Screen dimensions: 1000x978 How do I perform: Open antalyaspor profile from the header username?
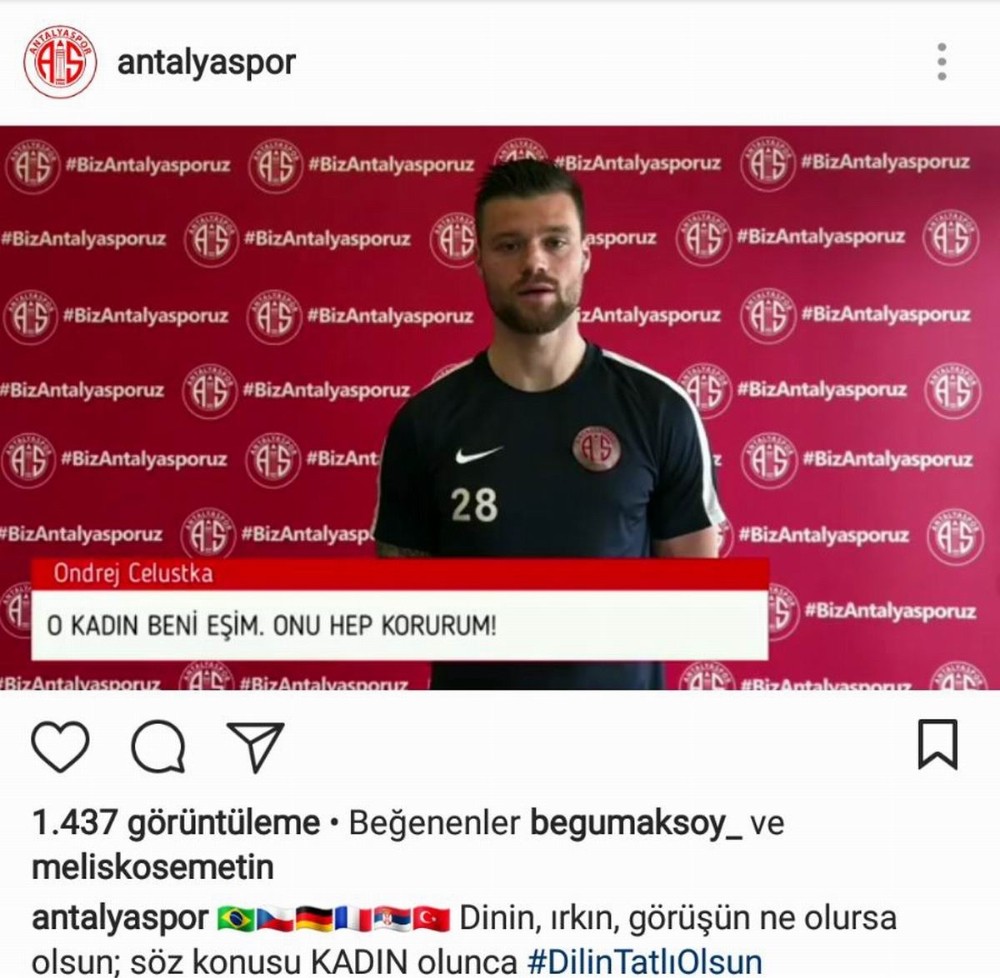(207, 63)
